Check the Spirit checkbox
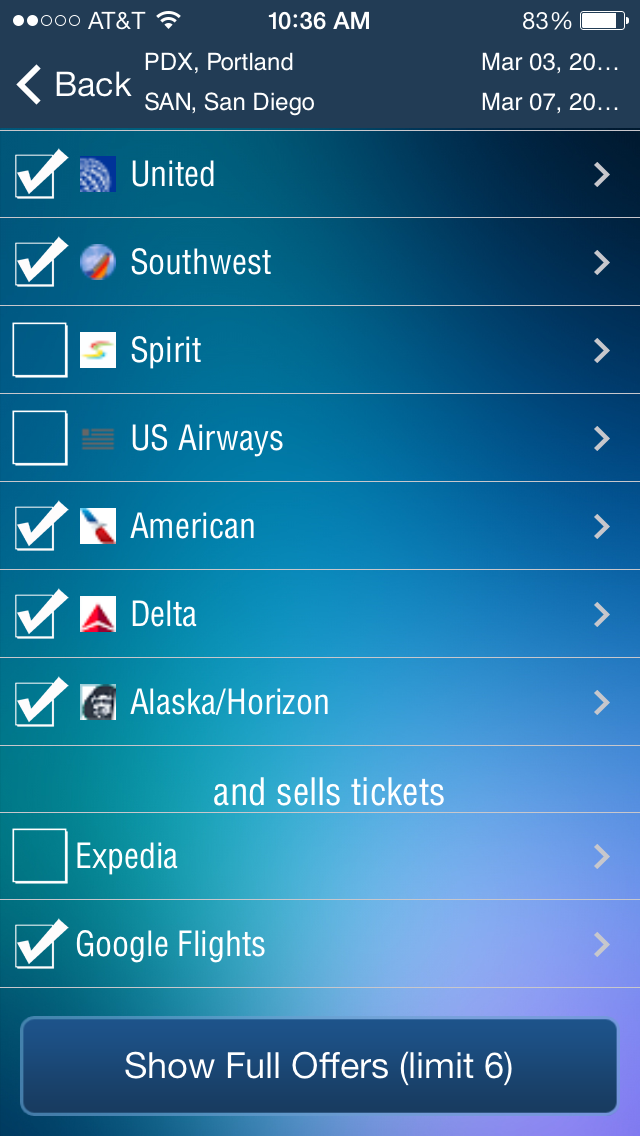Viewport: 640px width, 1136px height. pos(40,350)
